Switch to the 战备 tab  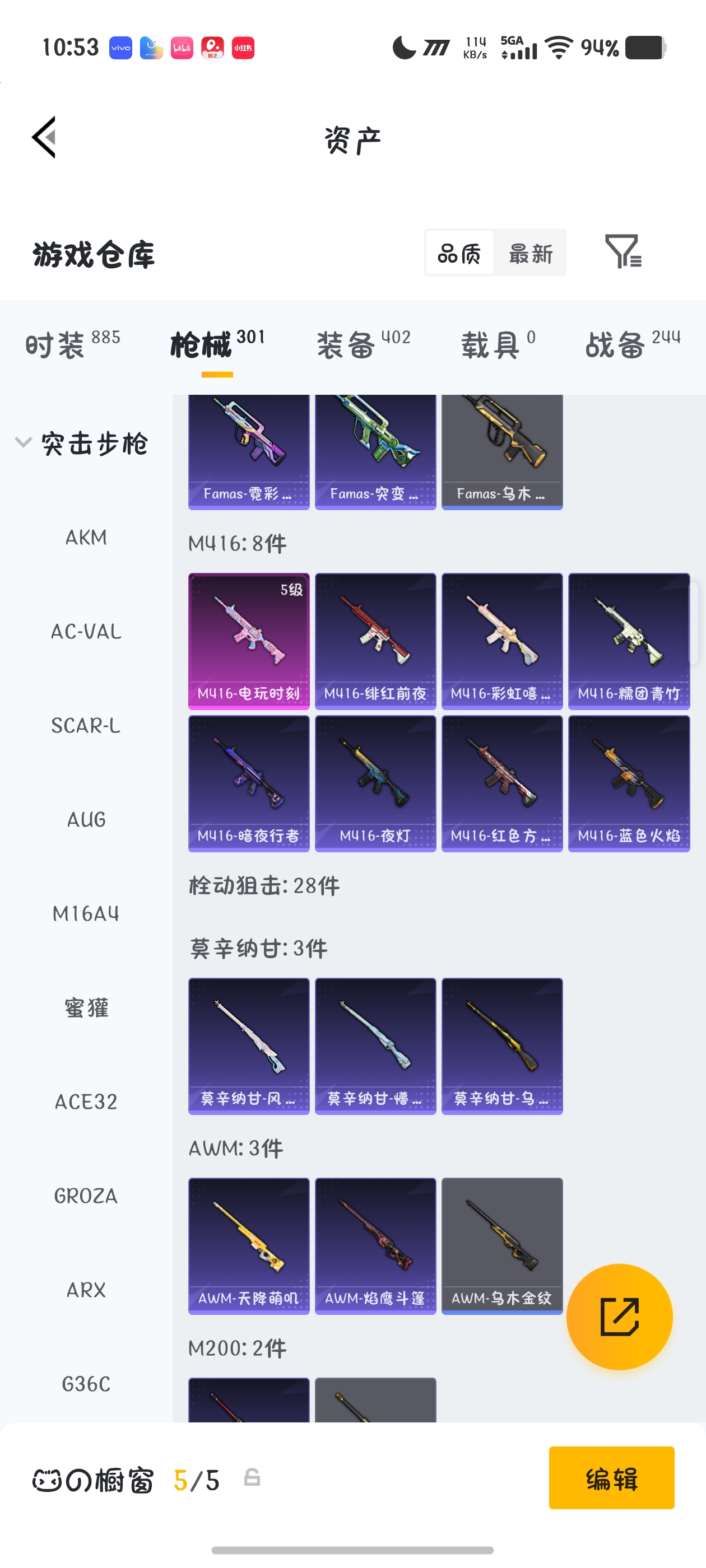(632, 344)
